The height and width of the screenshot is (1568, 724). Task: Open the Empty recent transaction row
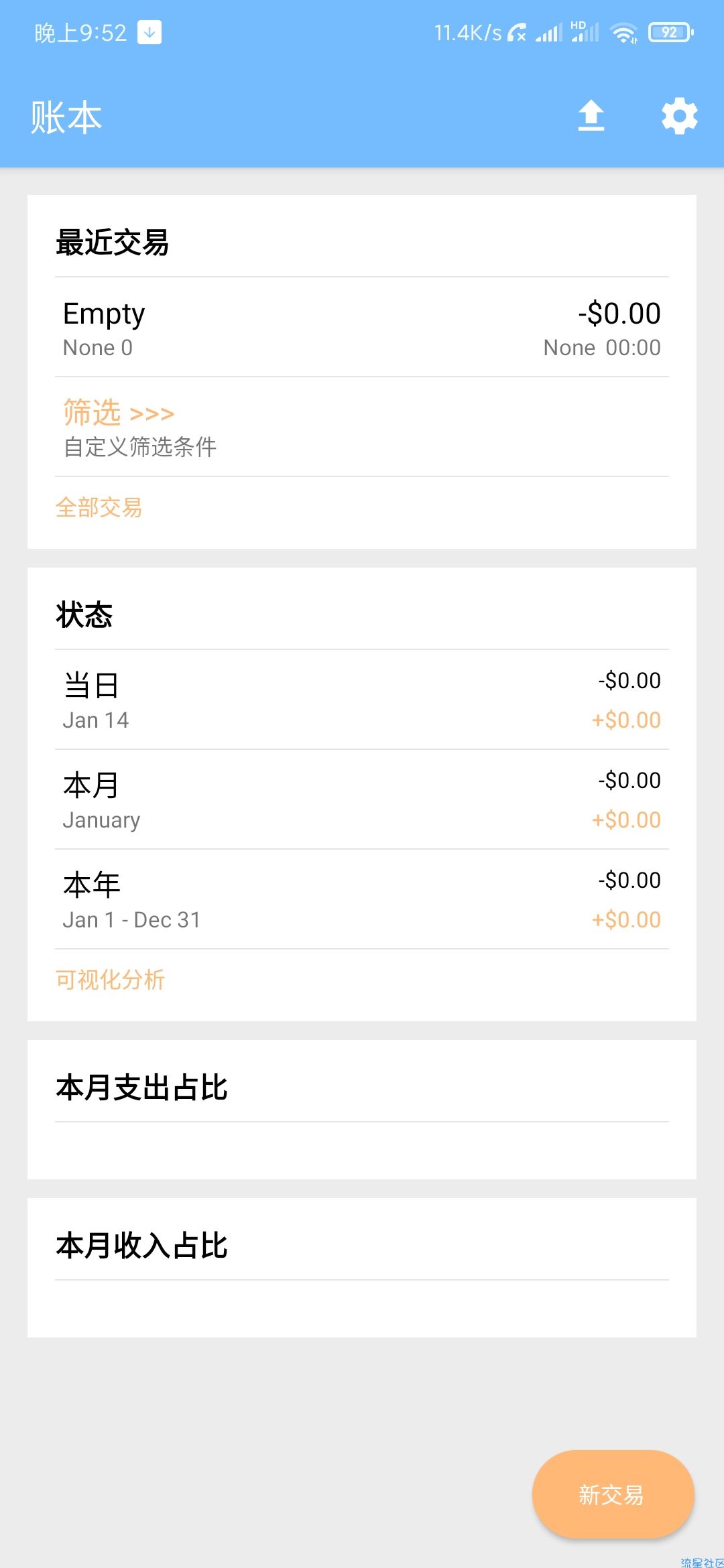[x=362, y=328]
